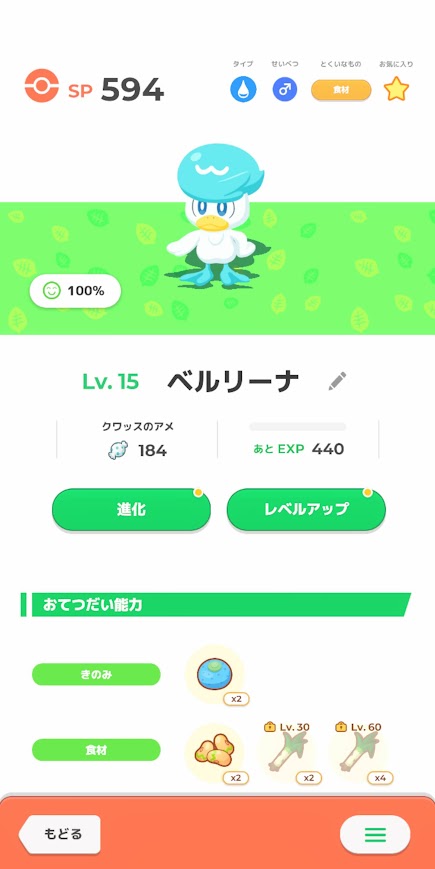
Task: Toggle the favorite star
Action: pos(396,90)
